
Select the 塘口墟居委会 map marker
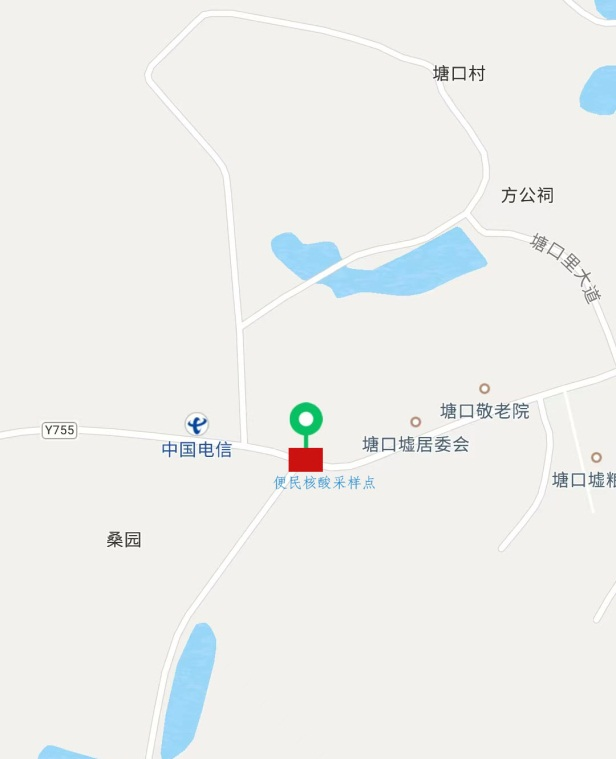pyautogui.click(x=415, y=422)
